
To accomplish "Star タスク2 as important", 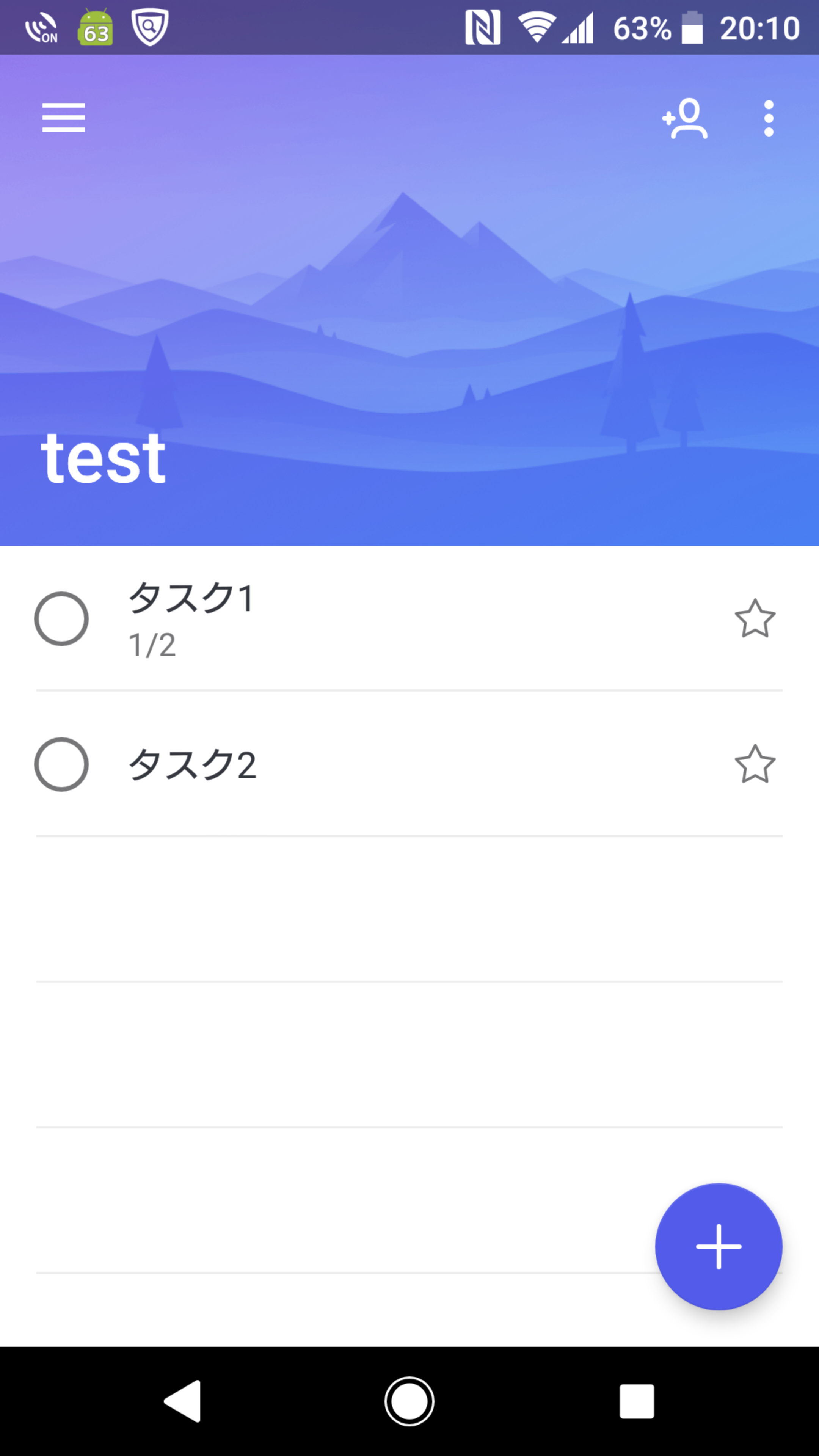I will click(755, 764).
